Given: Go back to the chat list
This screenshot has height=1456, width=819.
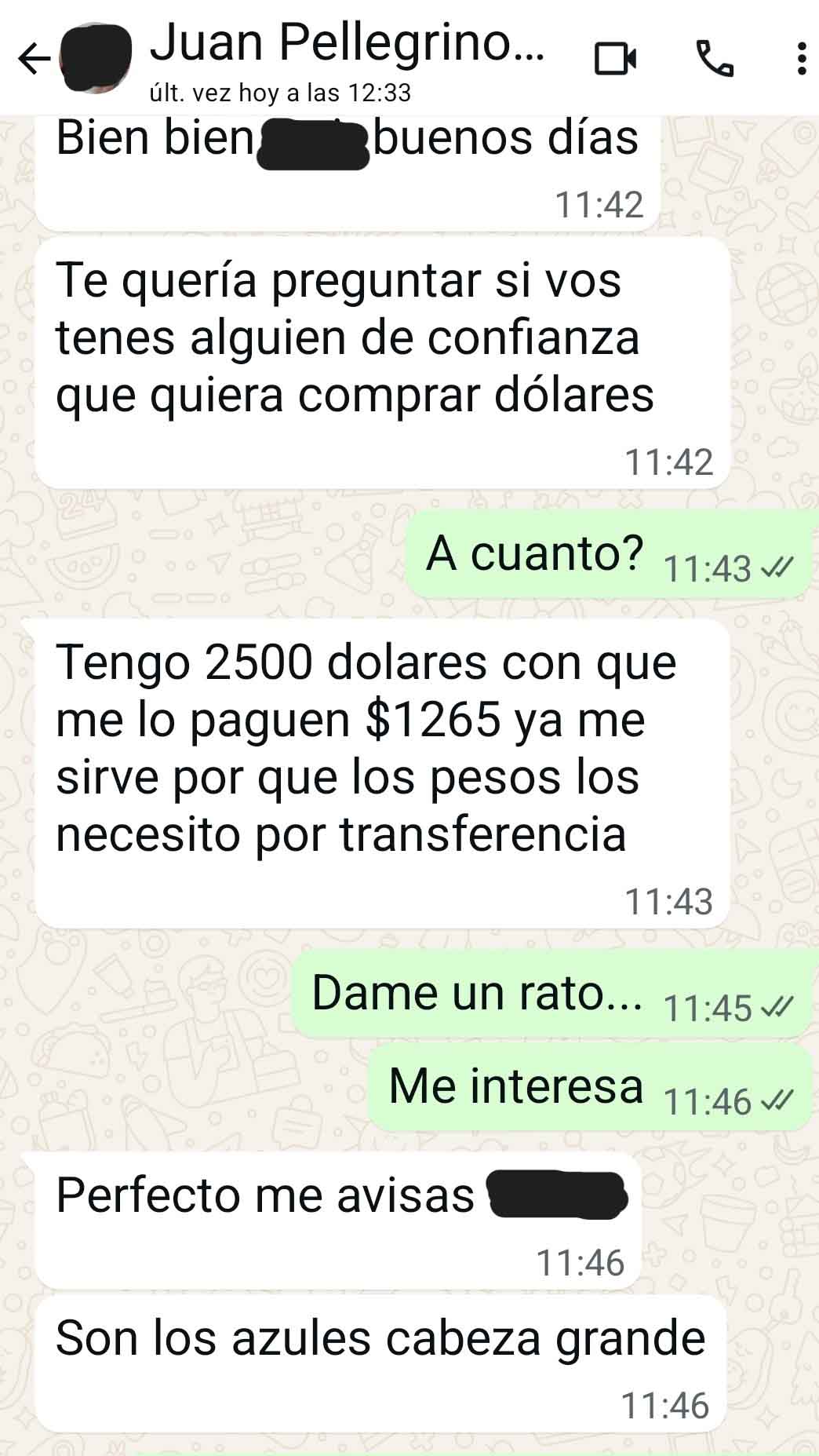Looking at the screenshot, I should 33,59.
